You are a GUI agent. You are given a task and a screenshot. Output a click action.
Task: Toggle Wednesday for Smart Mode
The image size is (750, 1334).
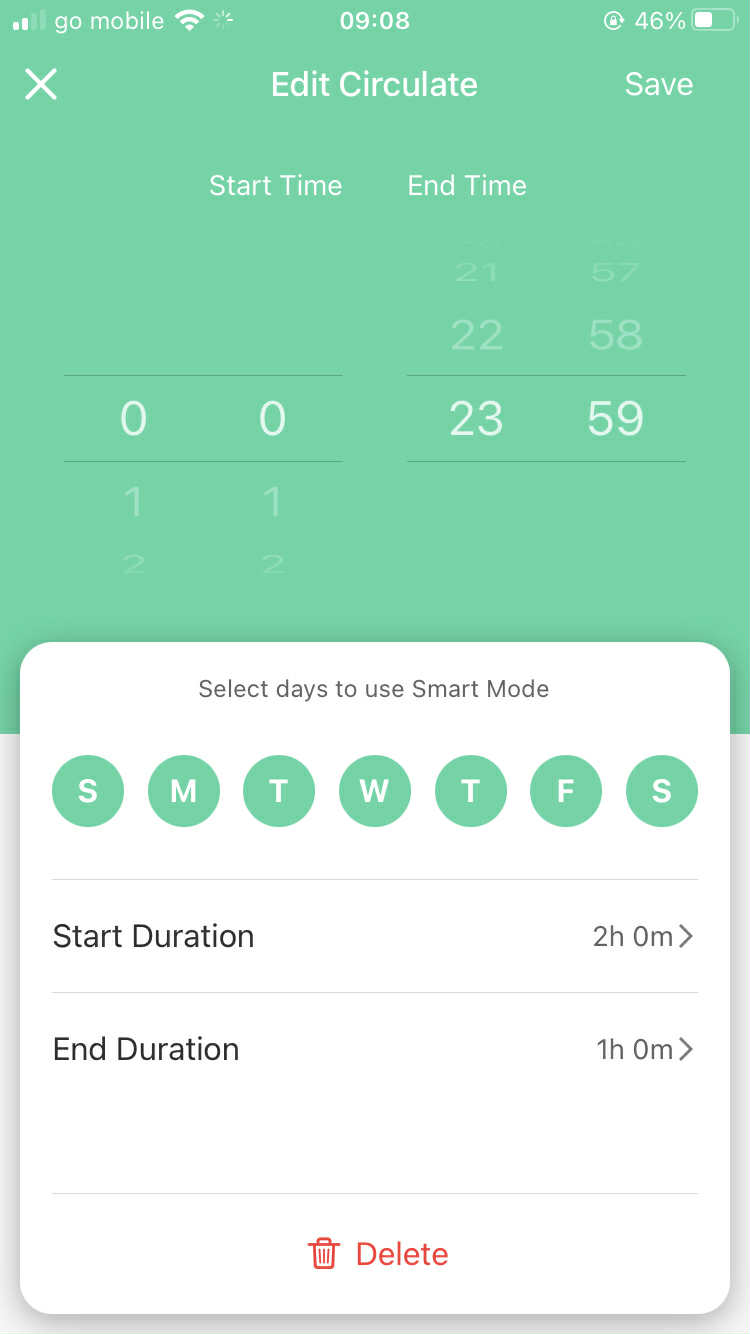(x=374, y=791)
